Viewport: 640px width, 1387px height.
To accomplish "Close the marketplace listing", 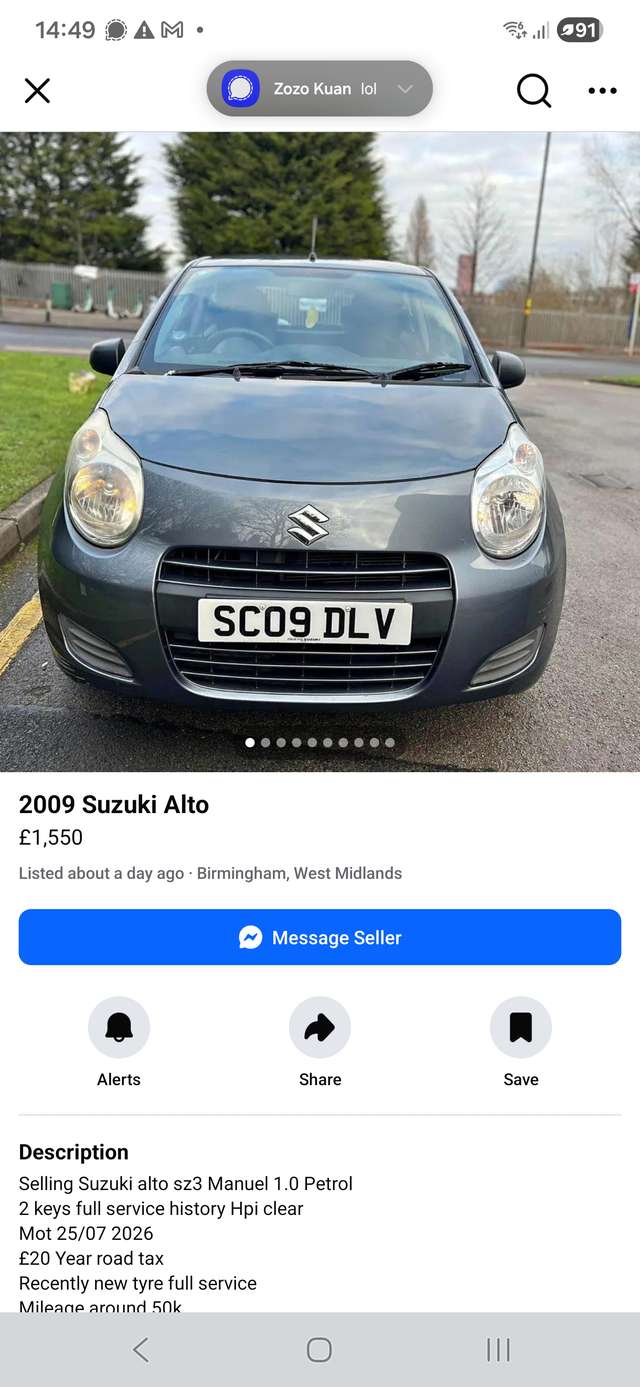I will [37, 91].
